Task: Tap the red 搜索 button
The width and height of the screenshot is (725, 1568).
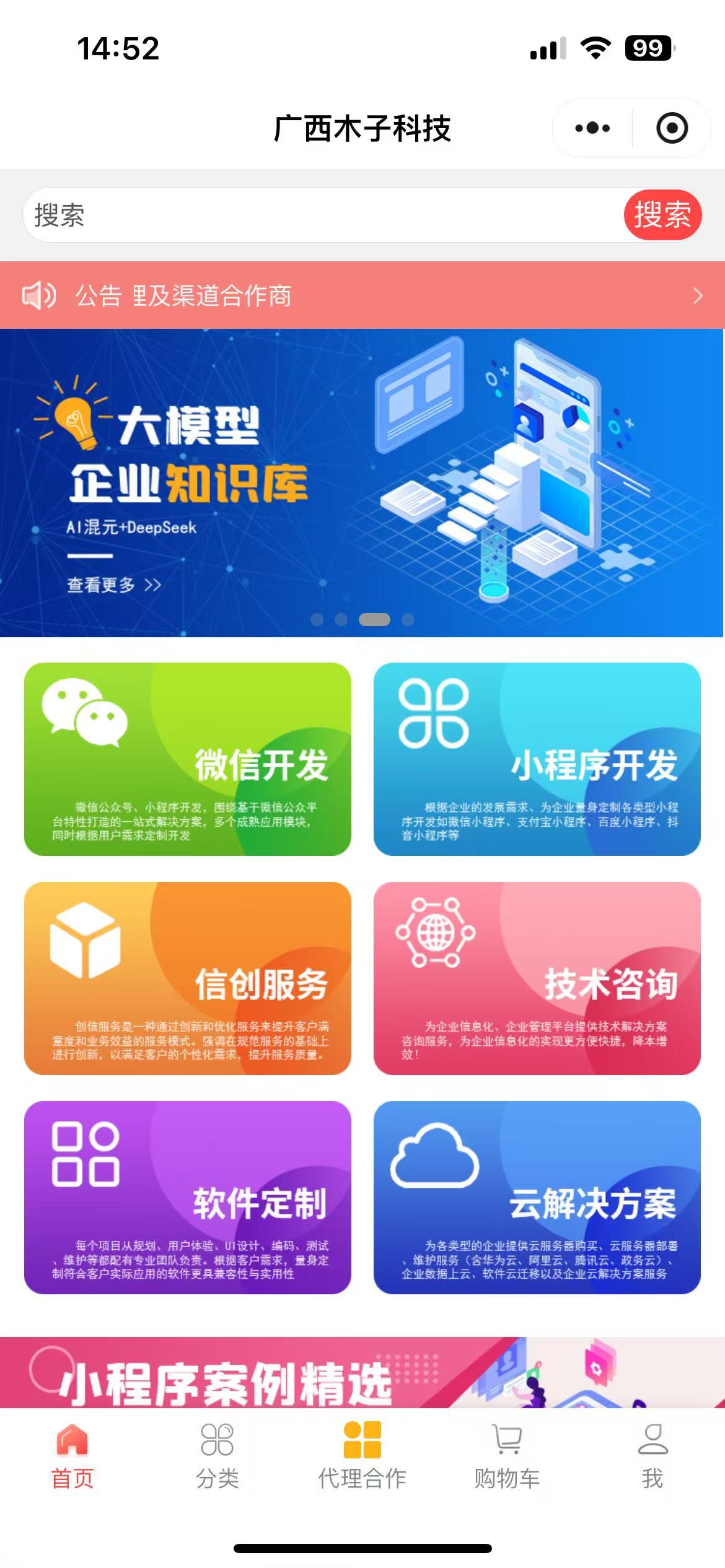Action: coord(662,215)
